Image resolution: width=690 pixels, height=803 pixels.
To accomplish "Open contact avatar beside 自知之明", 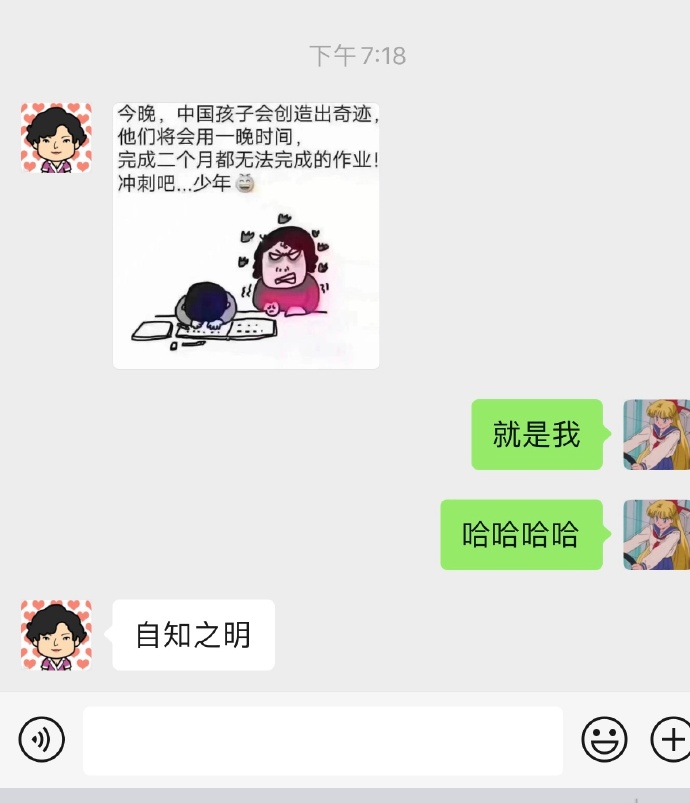I will pyautogui.click(x=56, y=634).
